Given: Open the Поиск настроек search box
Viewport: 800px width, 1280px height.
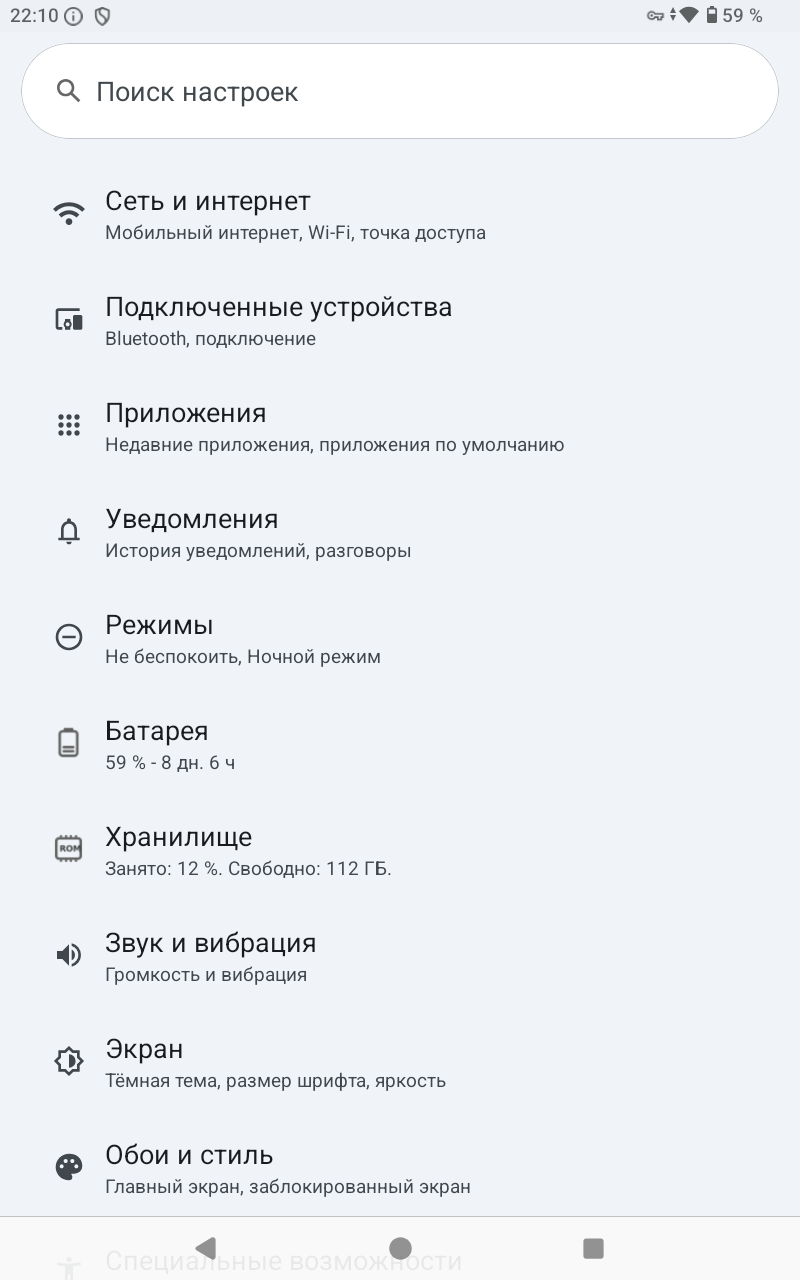Looking at the screenshot, I should tap(400, 92).
